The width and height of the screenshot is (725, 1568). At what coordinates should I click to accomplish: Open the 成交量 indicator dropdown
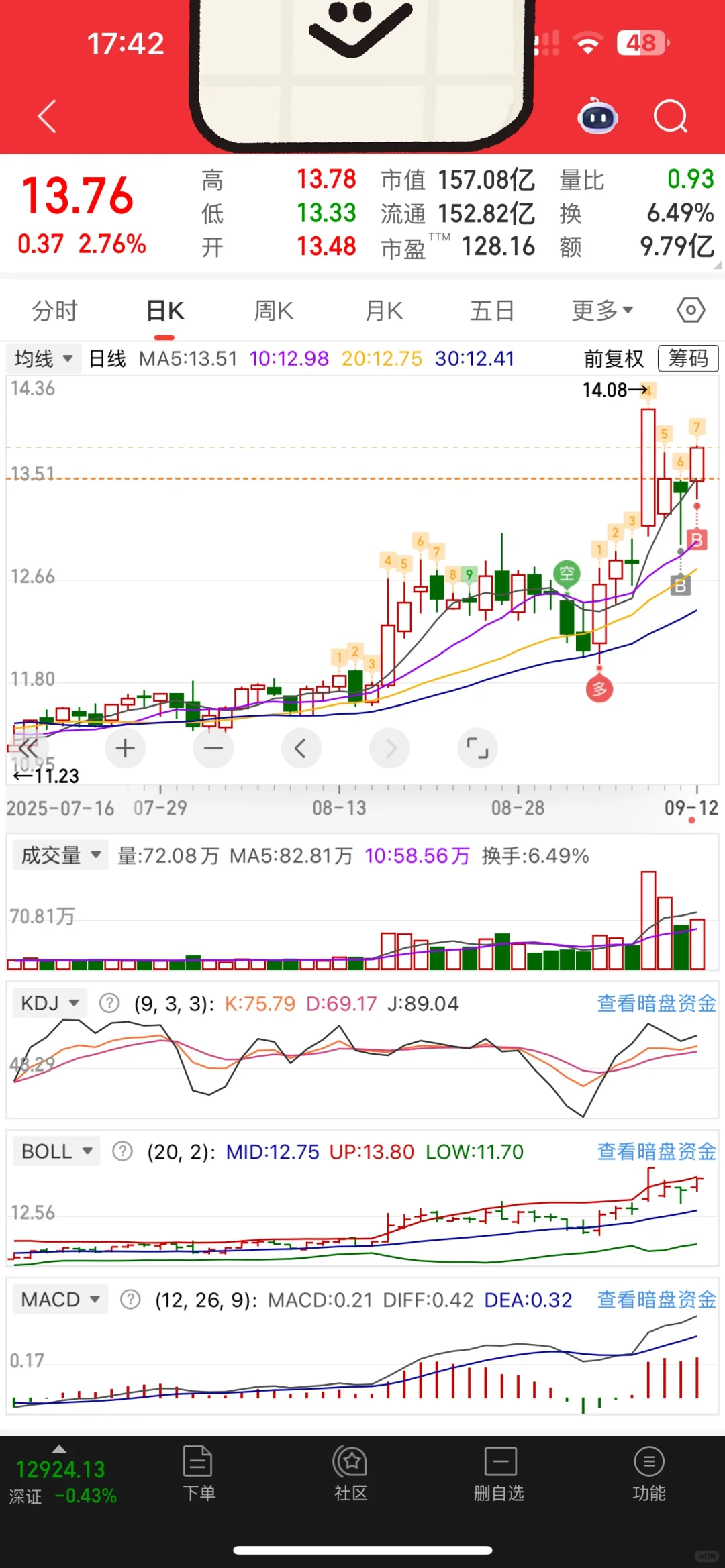coord(60,855)
